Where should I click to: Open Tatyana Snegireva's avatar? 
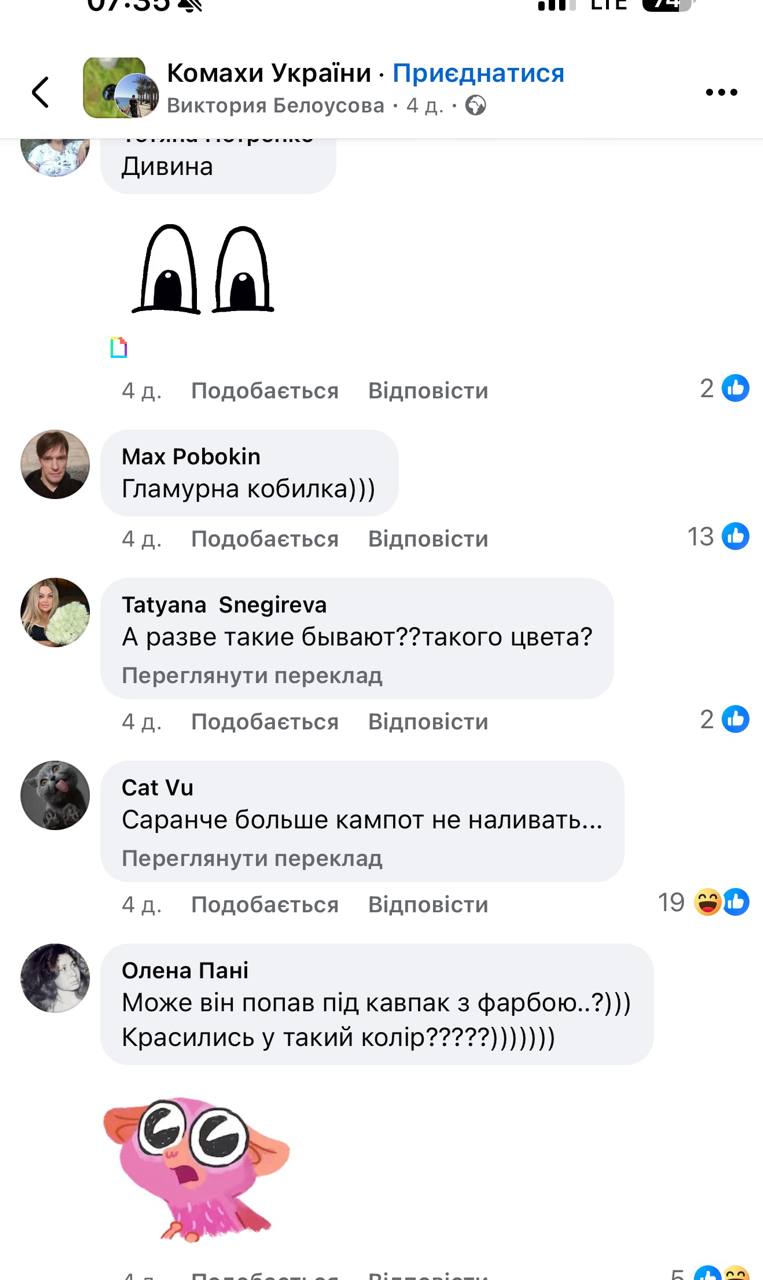click(55, 612)
